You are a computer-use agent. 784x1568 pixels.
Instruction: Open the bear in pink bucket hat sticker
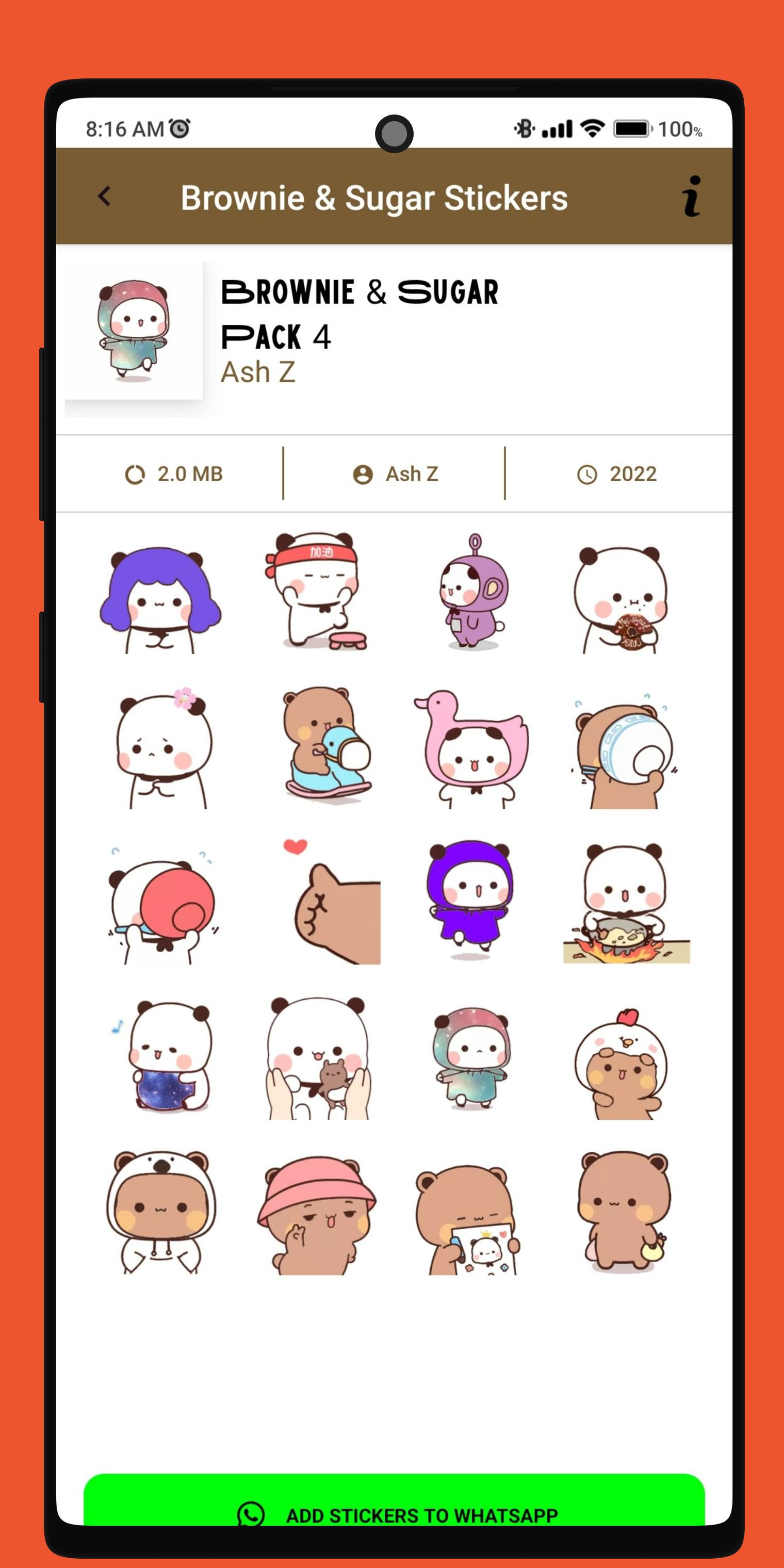(x=316, y=1215)
